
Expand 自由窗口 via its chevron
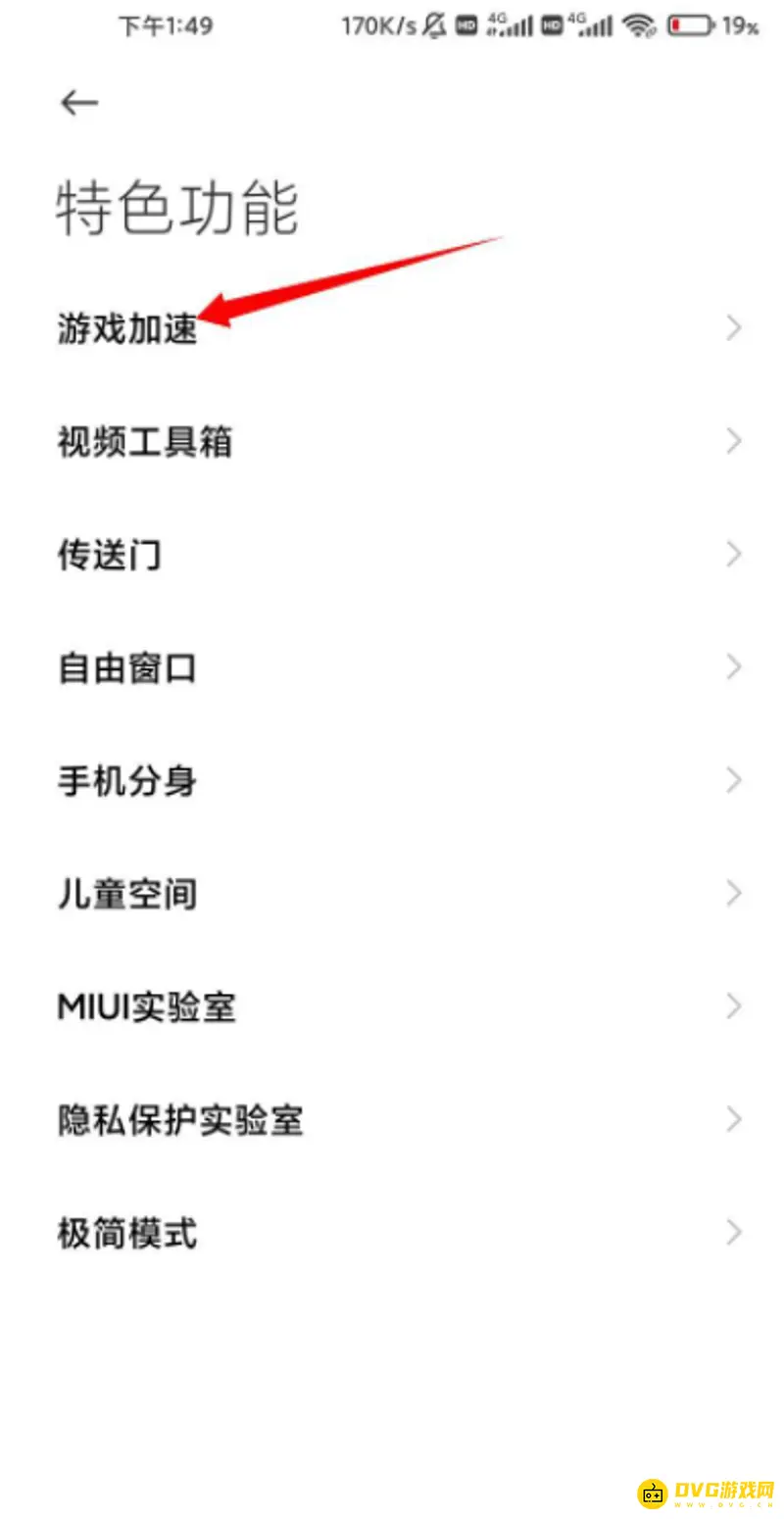(734, 667)
